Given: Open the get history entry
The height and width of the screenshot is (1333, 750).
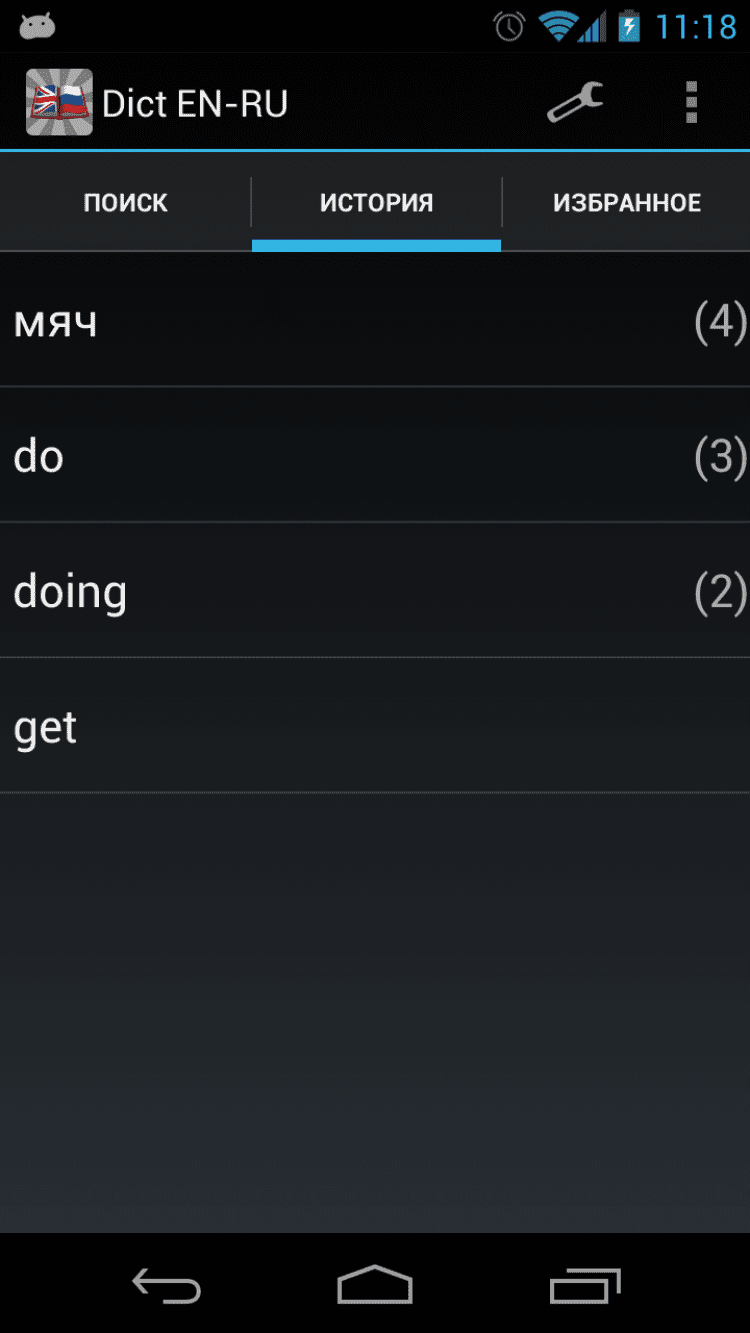Looking at the screenshot, I should point(375,727).
